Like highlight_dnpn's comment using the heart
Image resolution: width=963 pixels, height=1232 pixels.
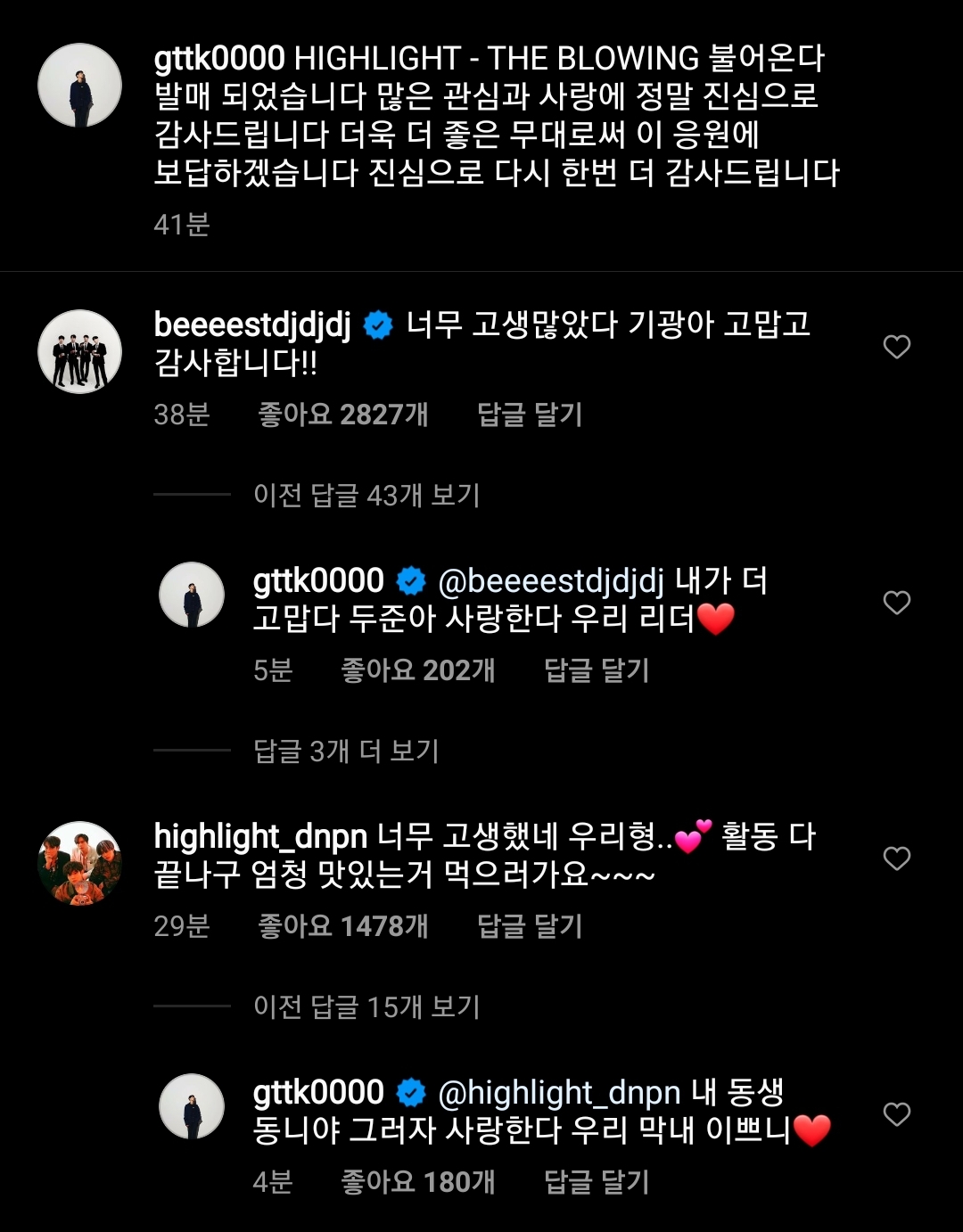point(896,858)
